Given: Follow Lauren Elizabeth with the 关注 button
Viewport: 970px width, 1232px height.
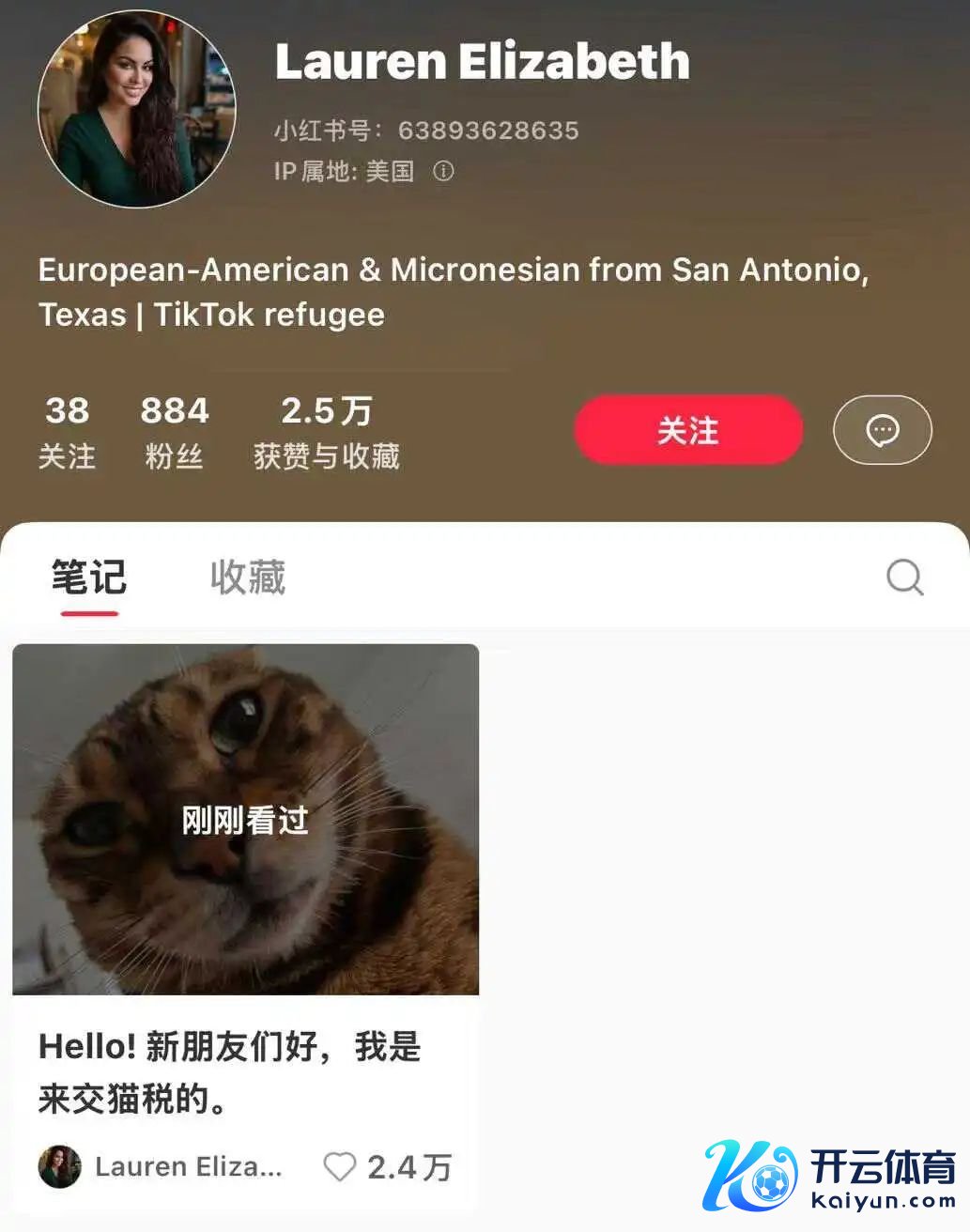Looking at the screenshot, I should pyautogui.click(x=688, y=430).
